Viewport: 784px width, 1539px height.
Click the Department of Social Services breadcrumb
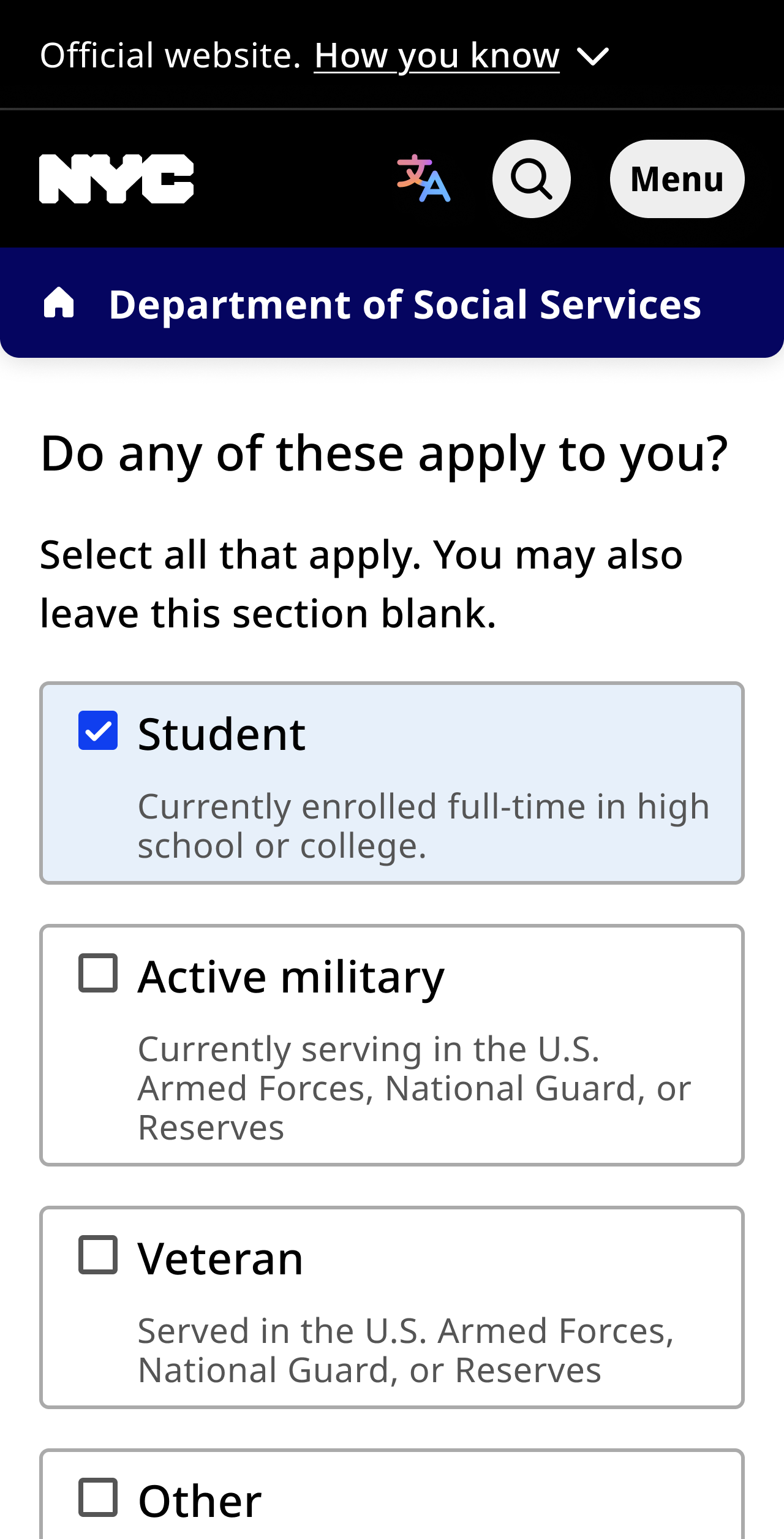406,304
